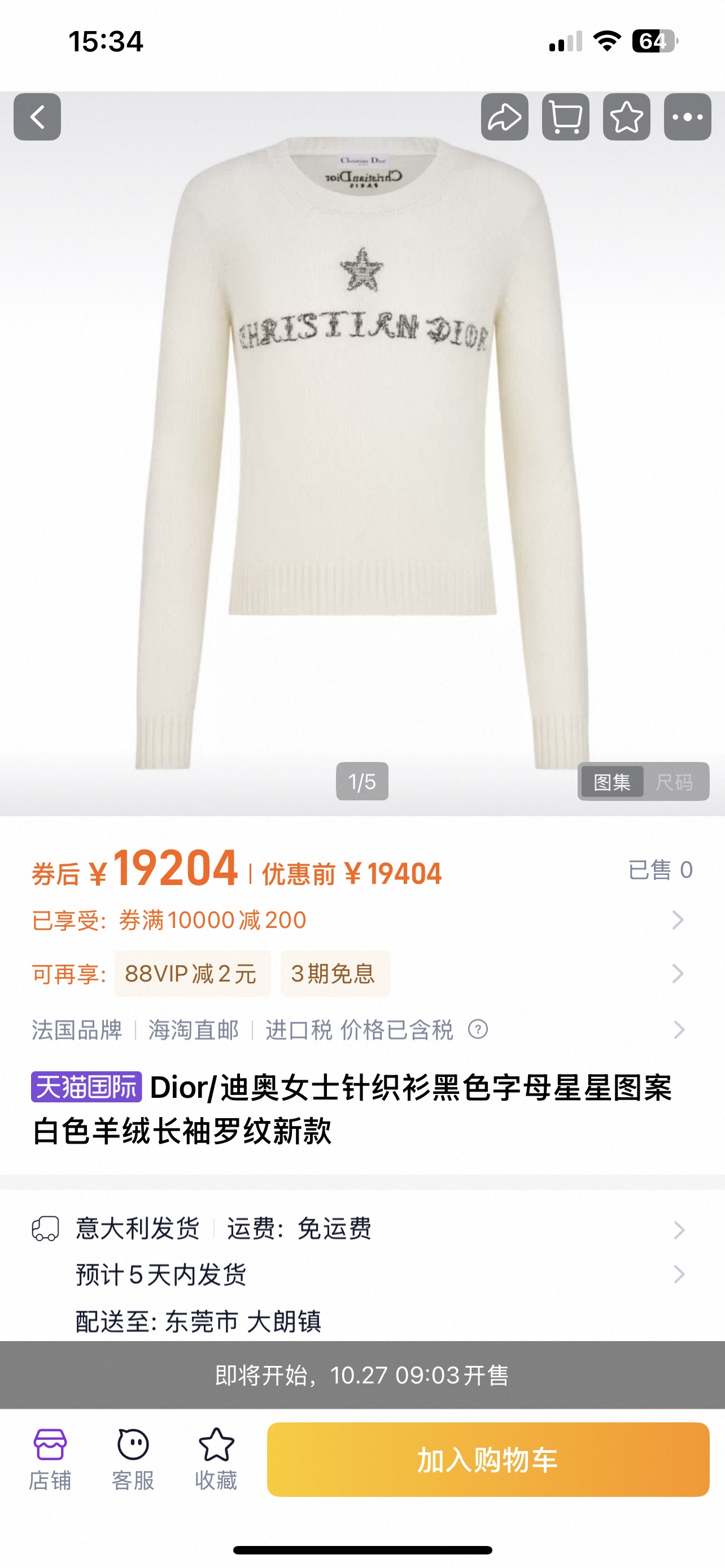The height and width of the screenshot is (1568, 725).
Task: Add the sweater with 加入购物车
Action: pos(488,1459)
